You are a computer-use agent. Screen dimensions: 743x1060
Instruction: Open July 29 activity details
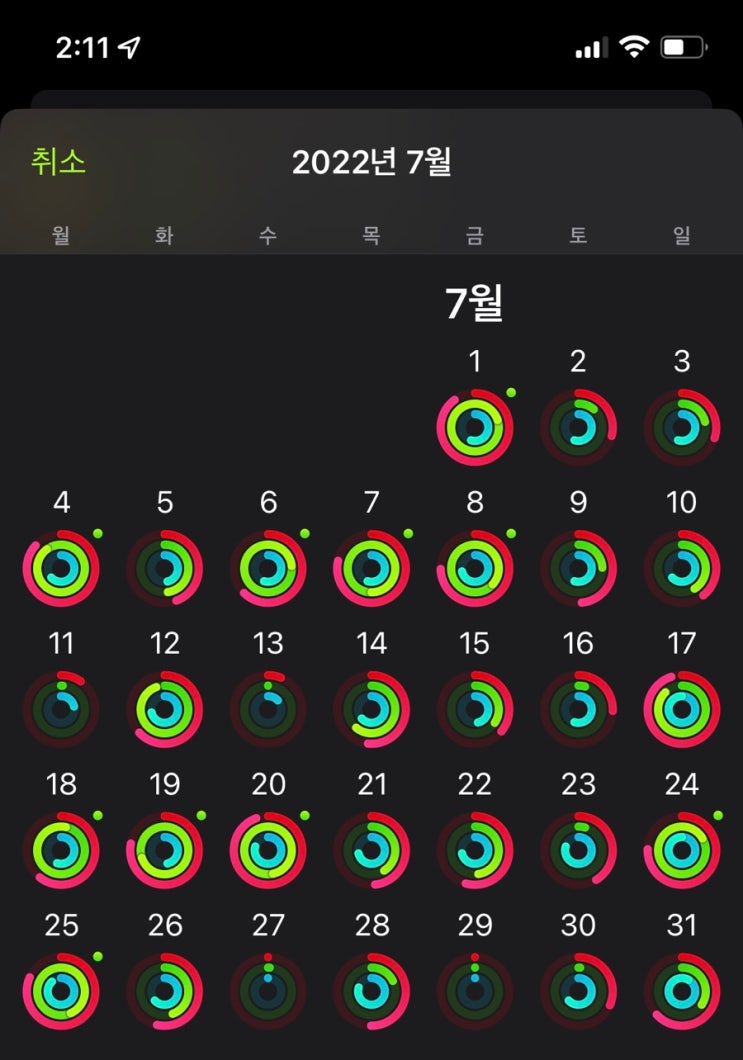pos(475,991)
